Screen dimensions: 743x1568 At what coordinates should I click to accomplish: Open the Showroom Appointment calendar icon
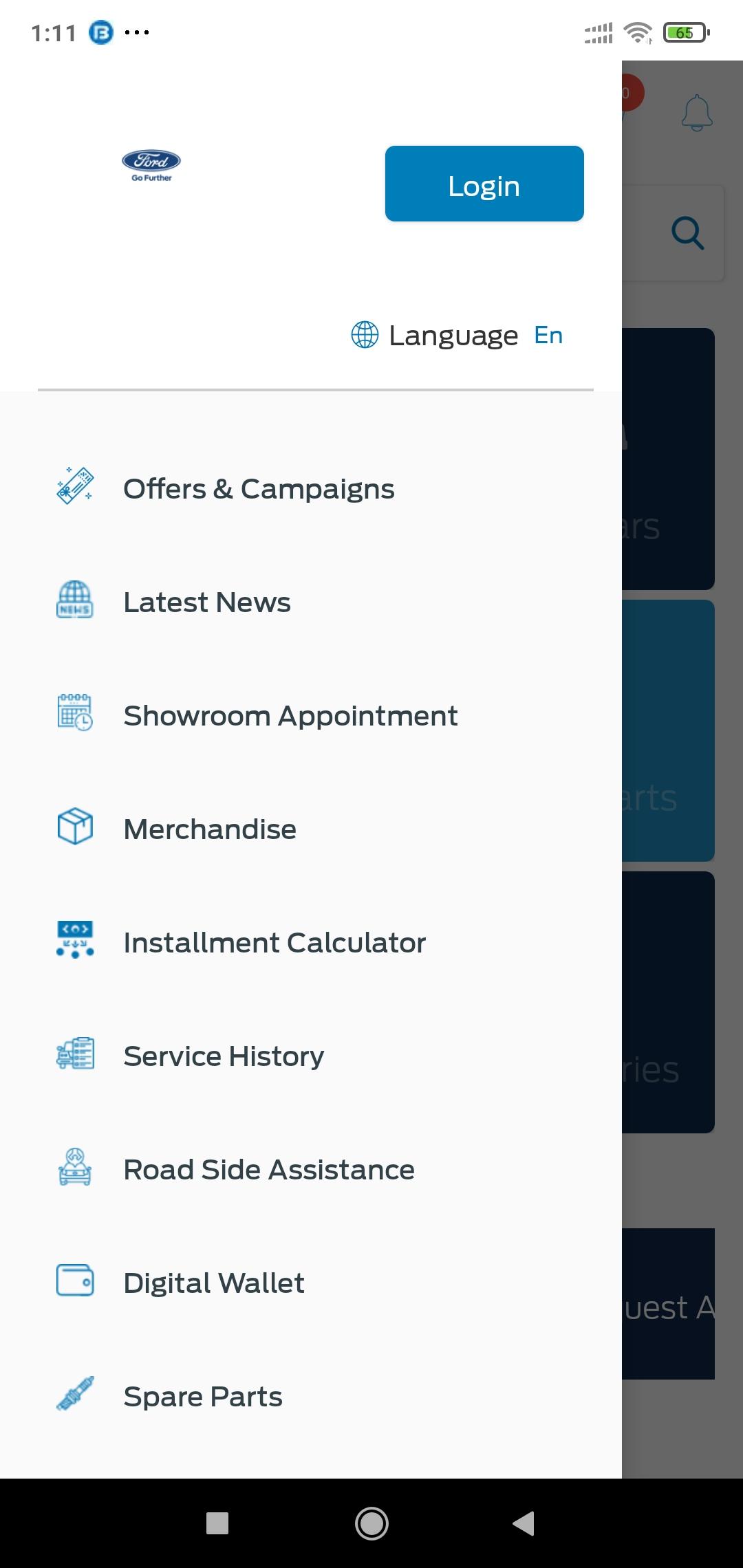pos(74,713)
